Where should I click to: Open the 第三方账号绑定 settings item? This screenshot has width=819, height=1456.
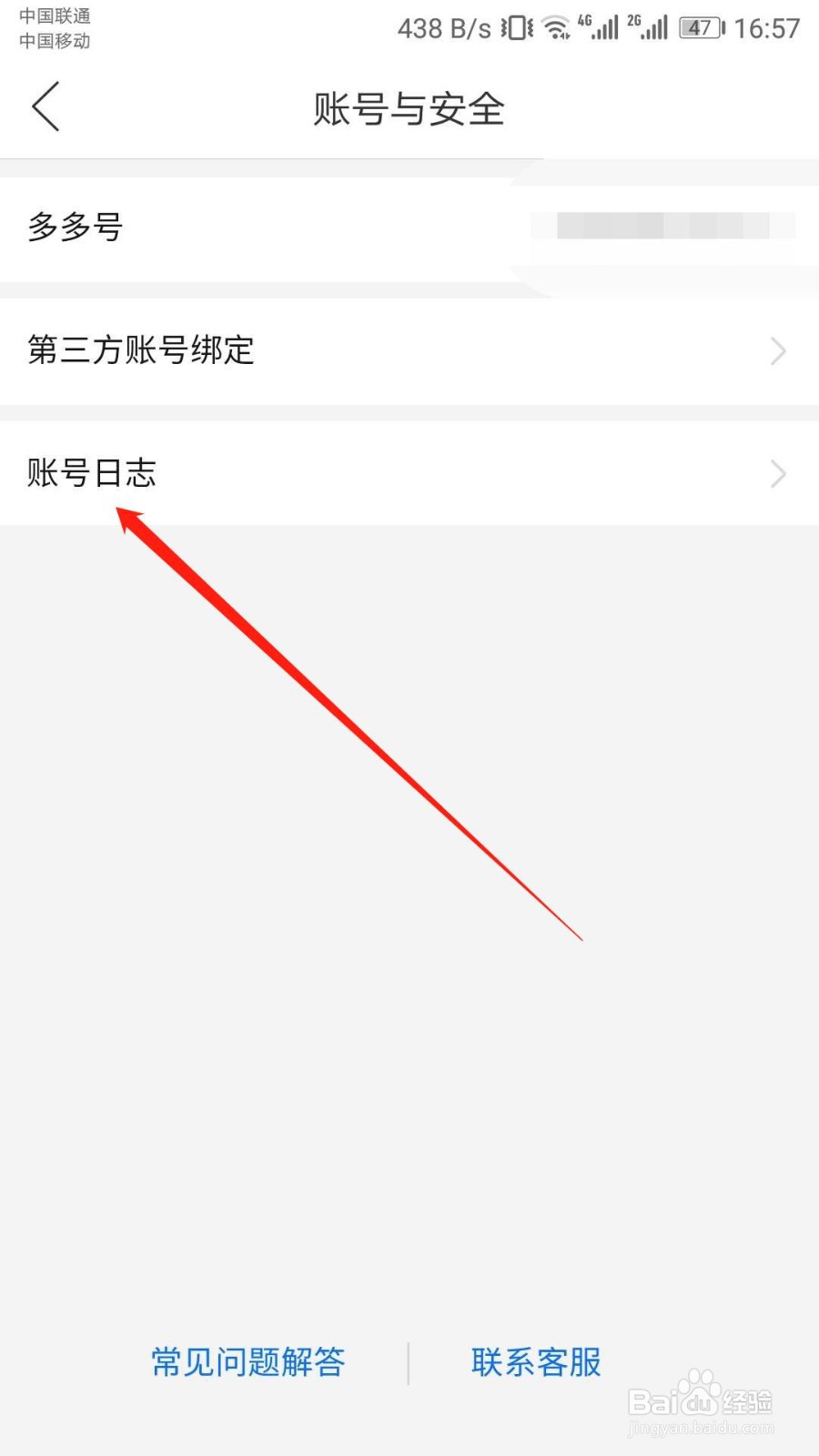pyautogui.click(x=140, y=351)
